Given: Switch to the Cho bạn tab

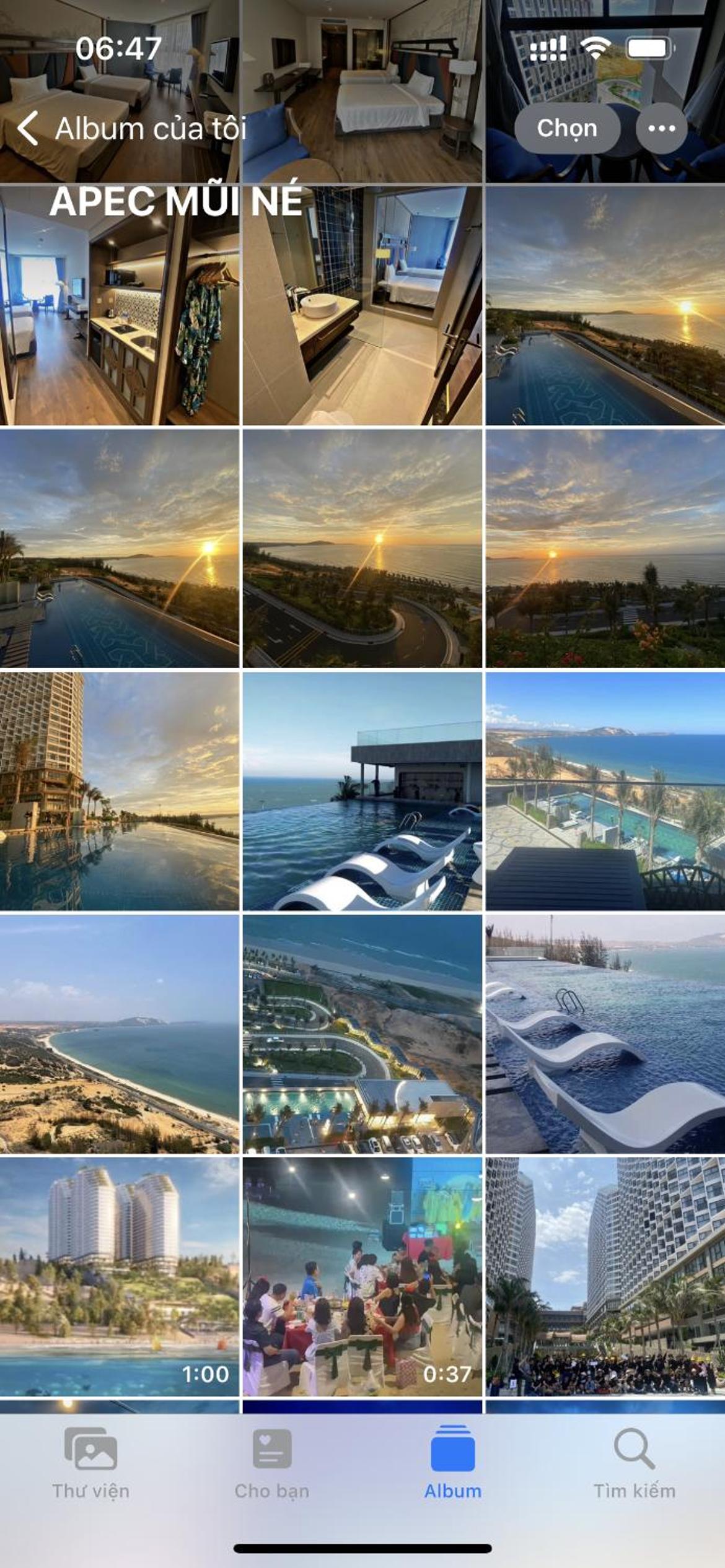Looking at the screenshot, I should coord(271,1465).
